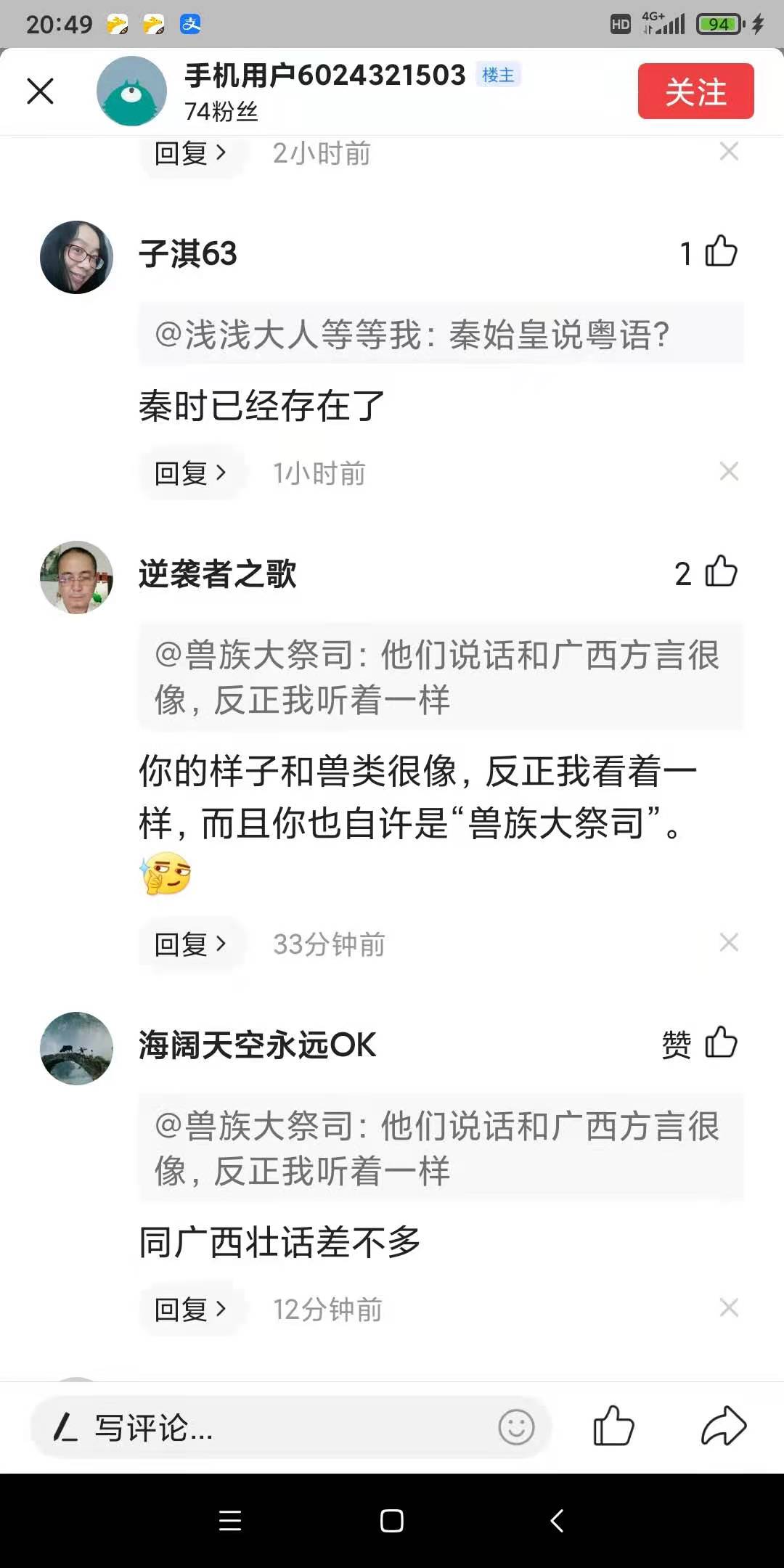
Task: Dismiss 海阔天空永远OK's comment with its X
Action: (729, 1307)
